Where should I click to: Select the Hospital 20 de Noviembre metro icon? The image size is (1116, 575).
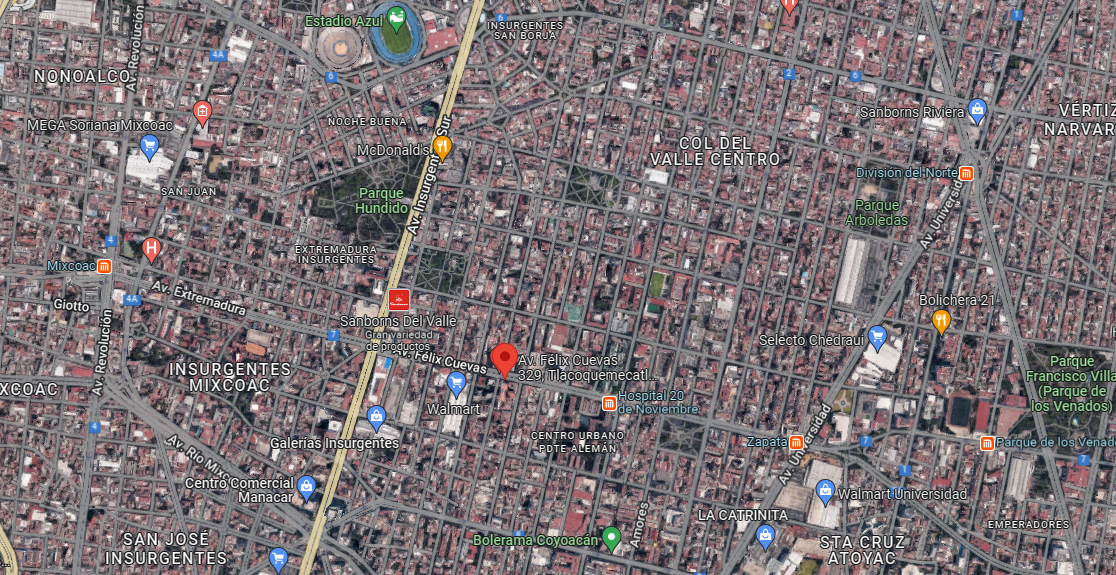(609, 403)
